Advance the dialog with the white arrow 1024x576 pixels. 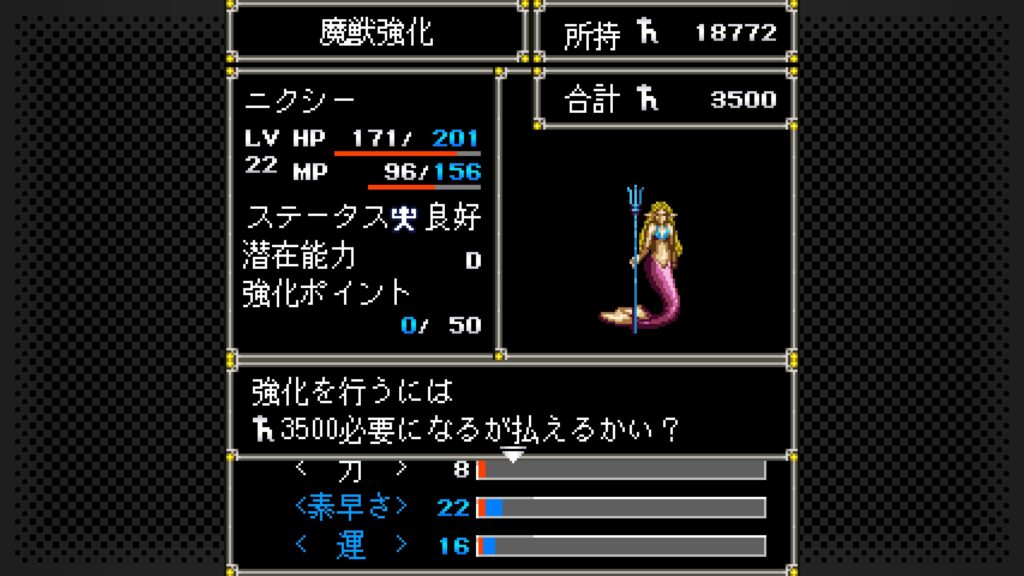pyautogui.click(x=512, y=456)
